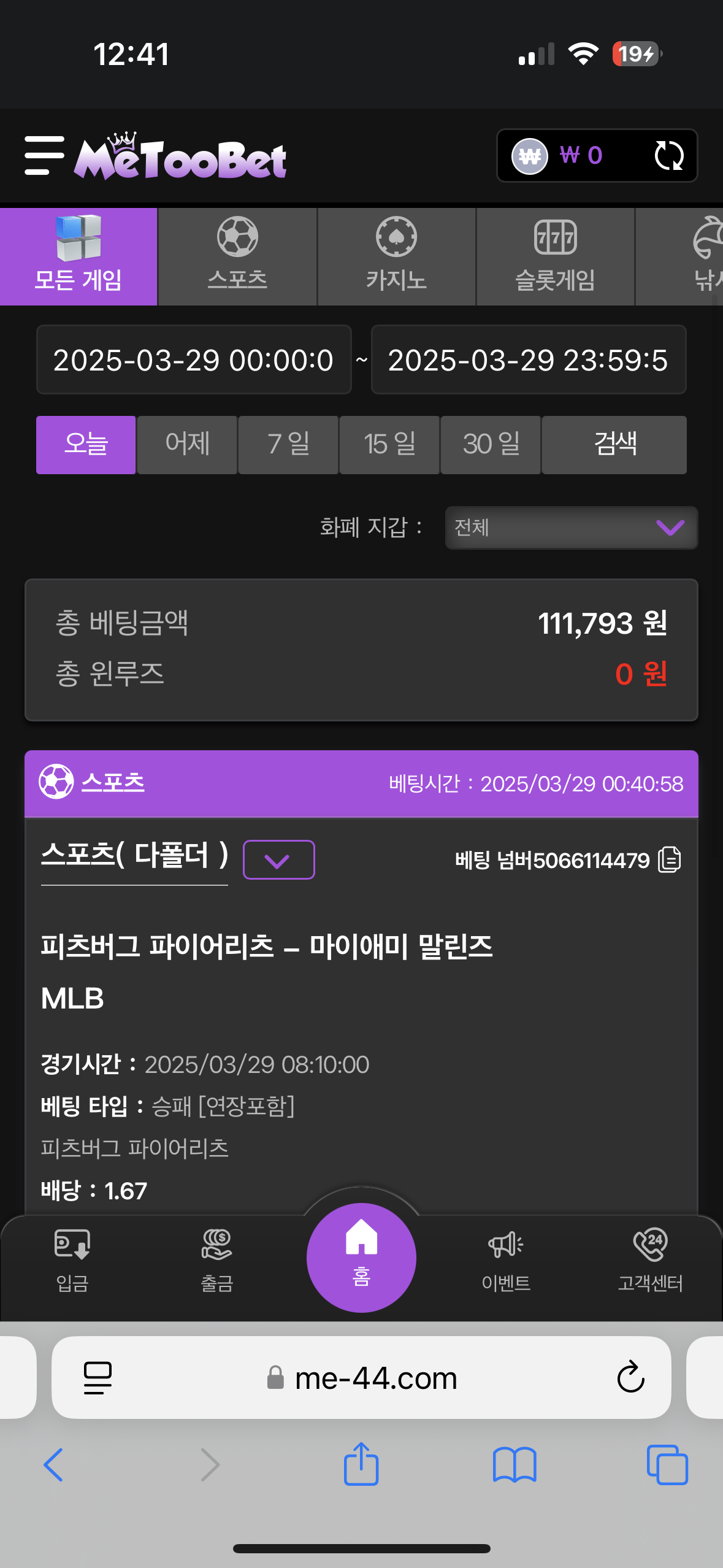Viewport: 723px width, 1568px height.
Task: Open the 화폐 지갑 dropdown
Action: tap(572, 528)
